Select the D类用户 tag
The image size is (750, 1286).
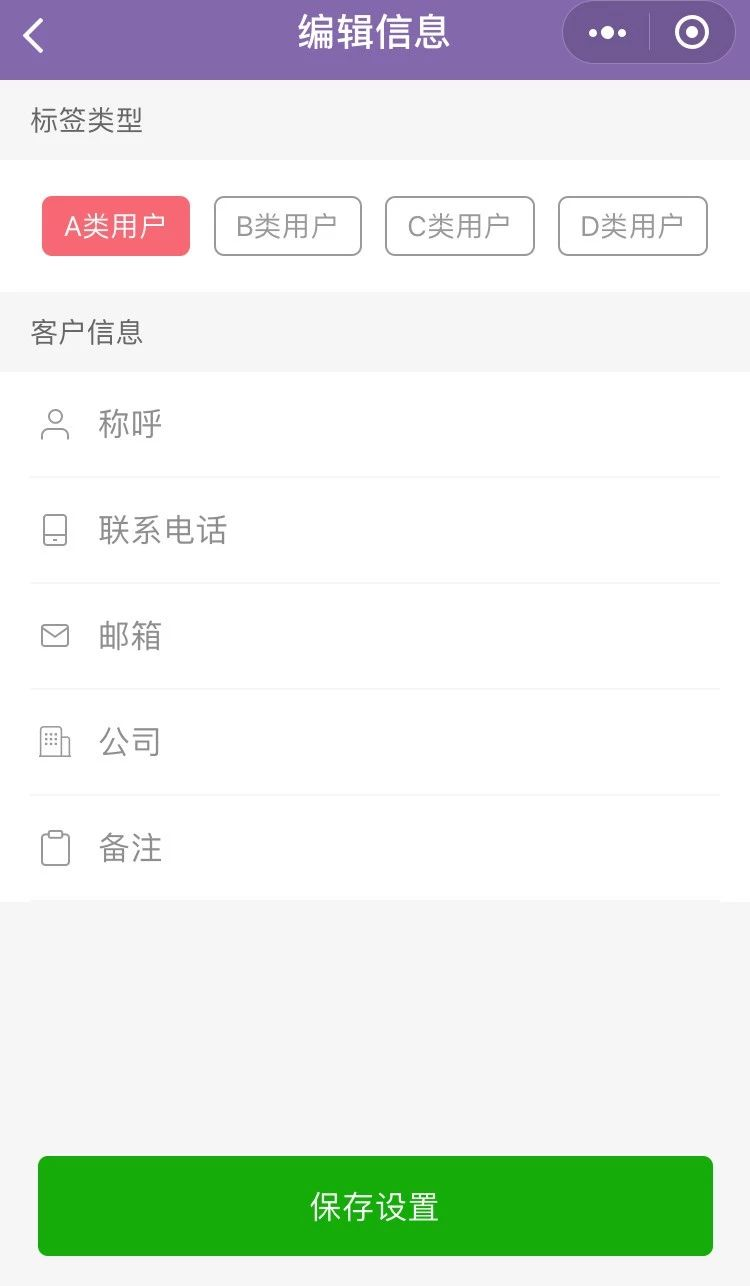coord(632,226)
